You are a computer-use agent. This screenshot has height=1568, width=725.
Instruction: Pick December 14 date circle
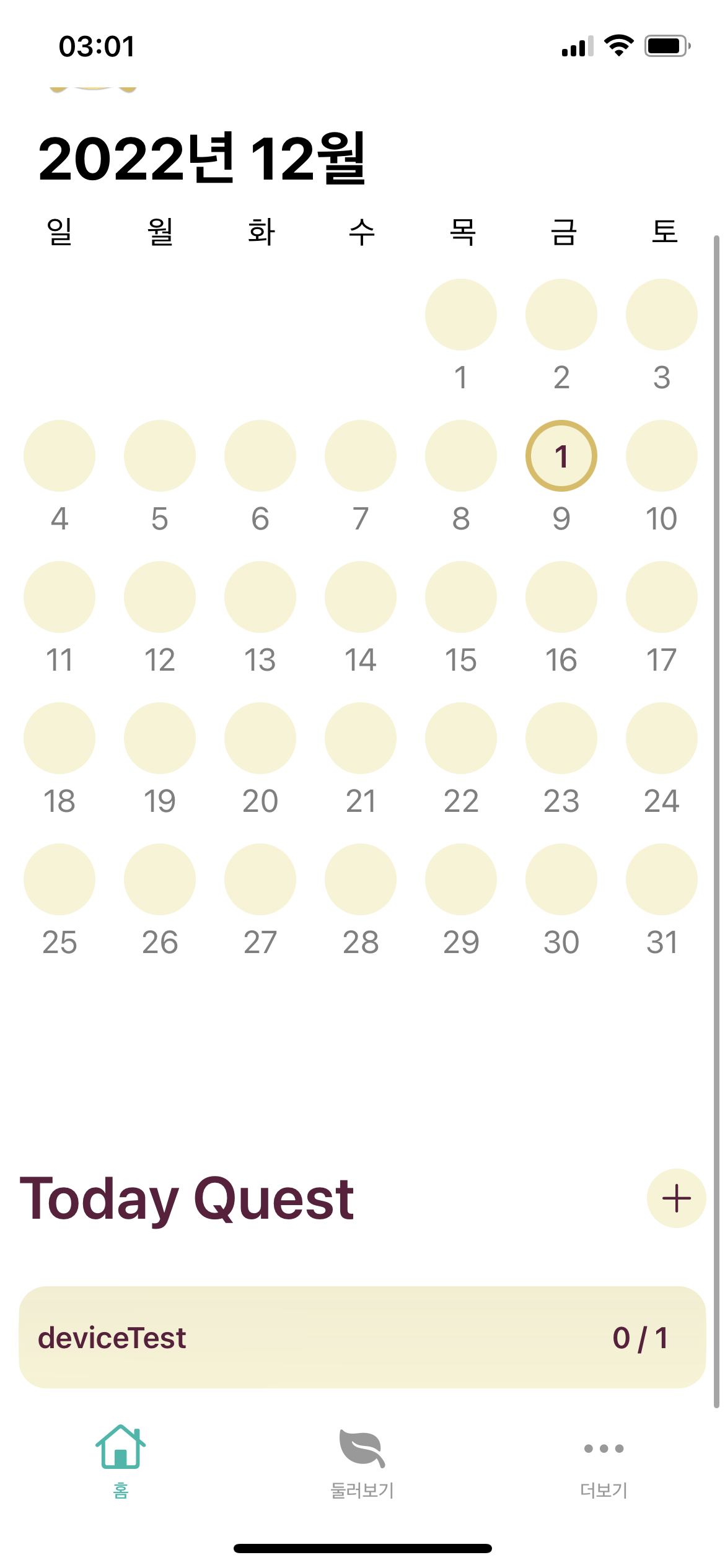pyautogui.click(x=360, y=597)
